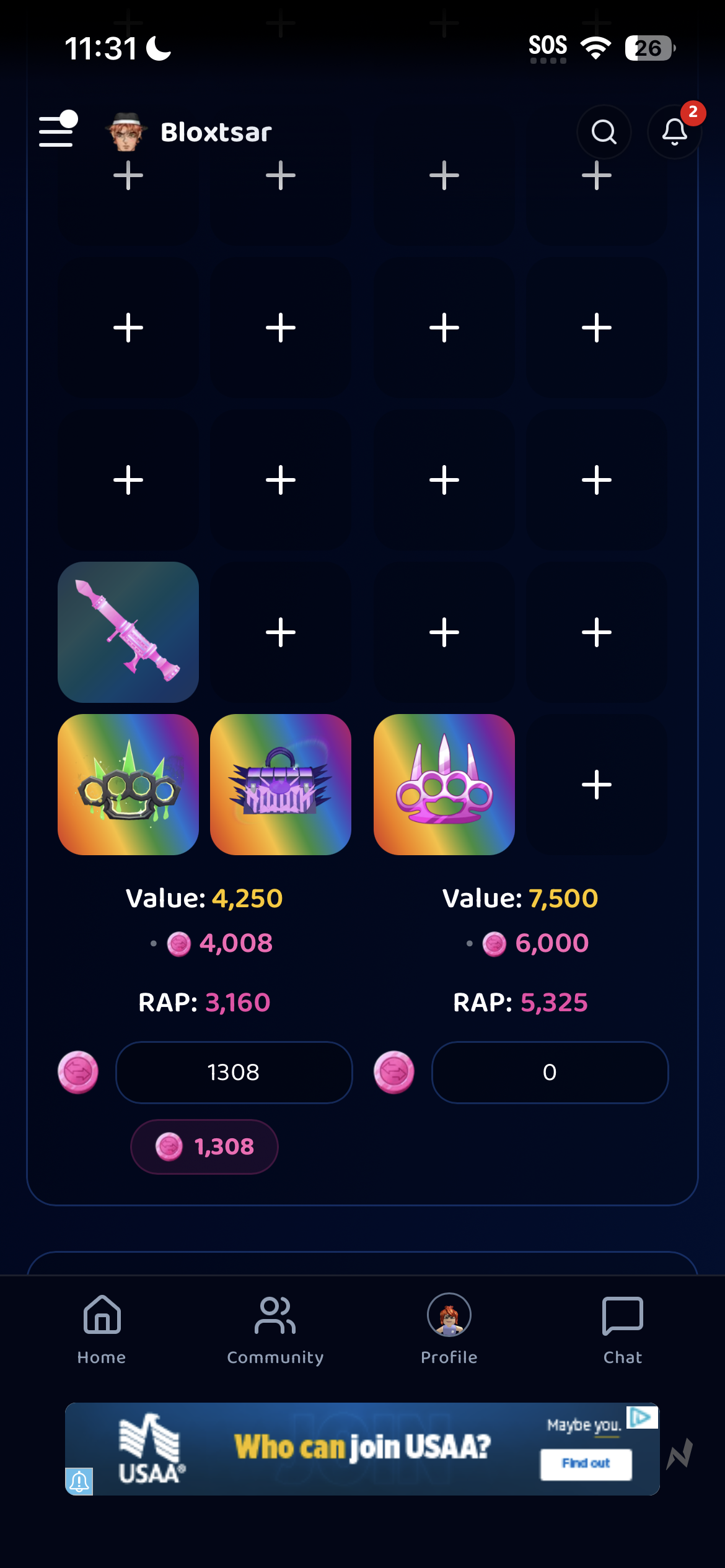Open the search icon
The image size is (725, 1568).
[604, 132]
